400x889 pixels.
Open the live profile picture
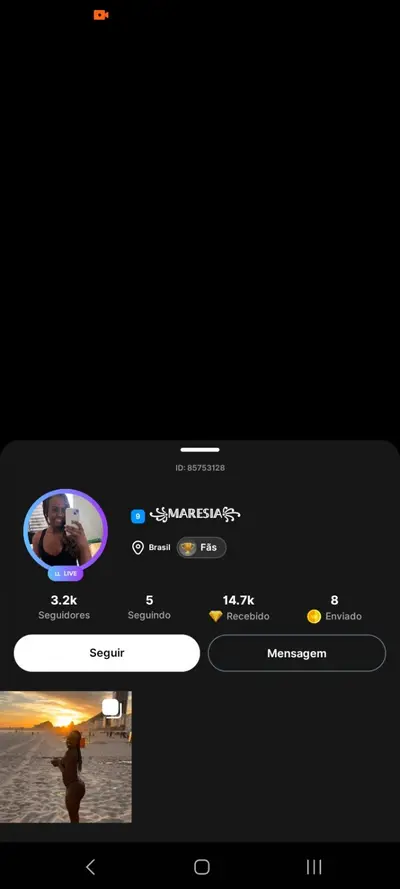coord(65,531)
